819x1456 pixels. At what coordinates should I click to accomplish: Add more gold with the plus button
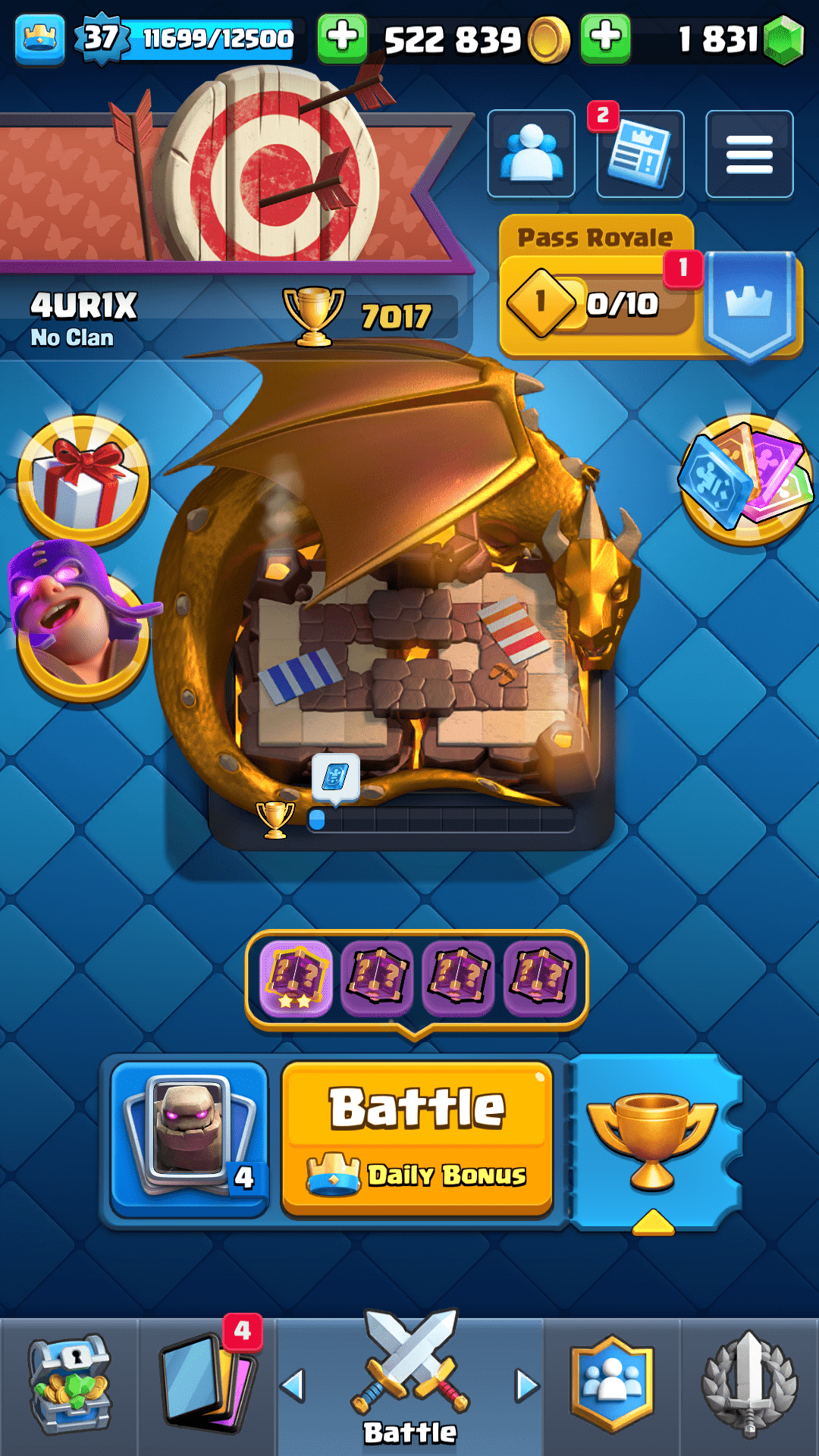point(342,38)
